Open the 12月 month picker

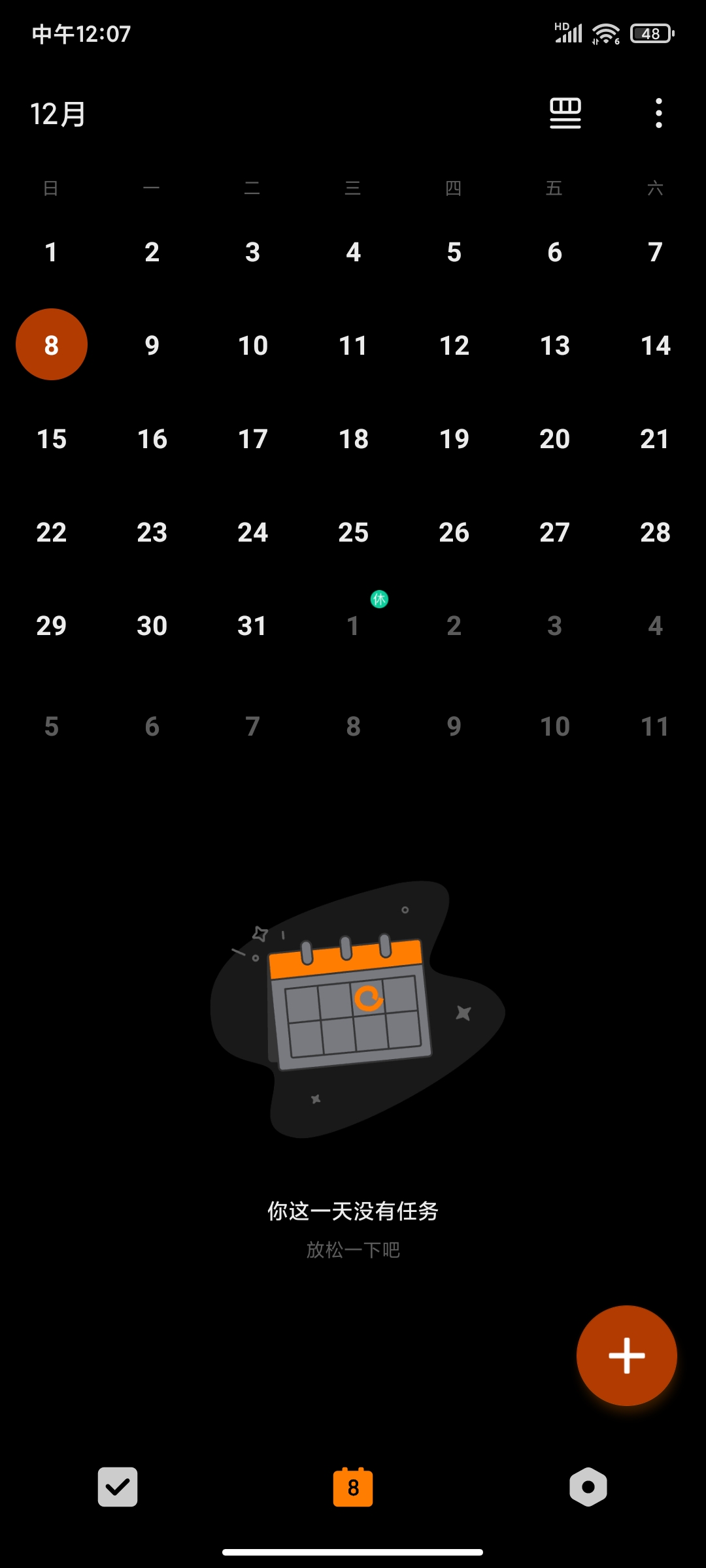(x=58, y=114)
